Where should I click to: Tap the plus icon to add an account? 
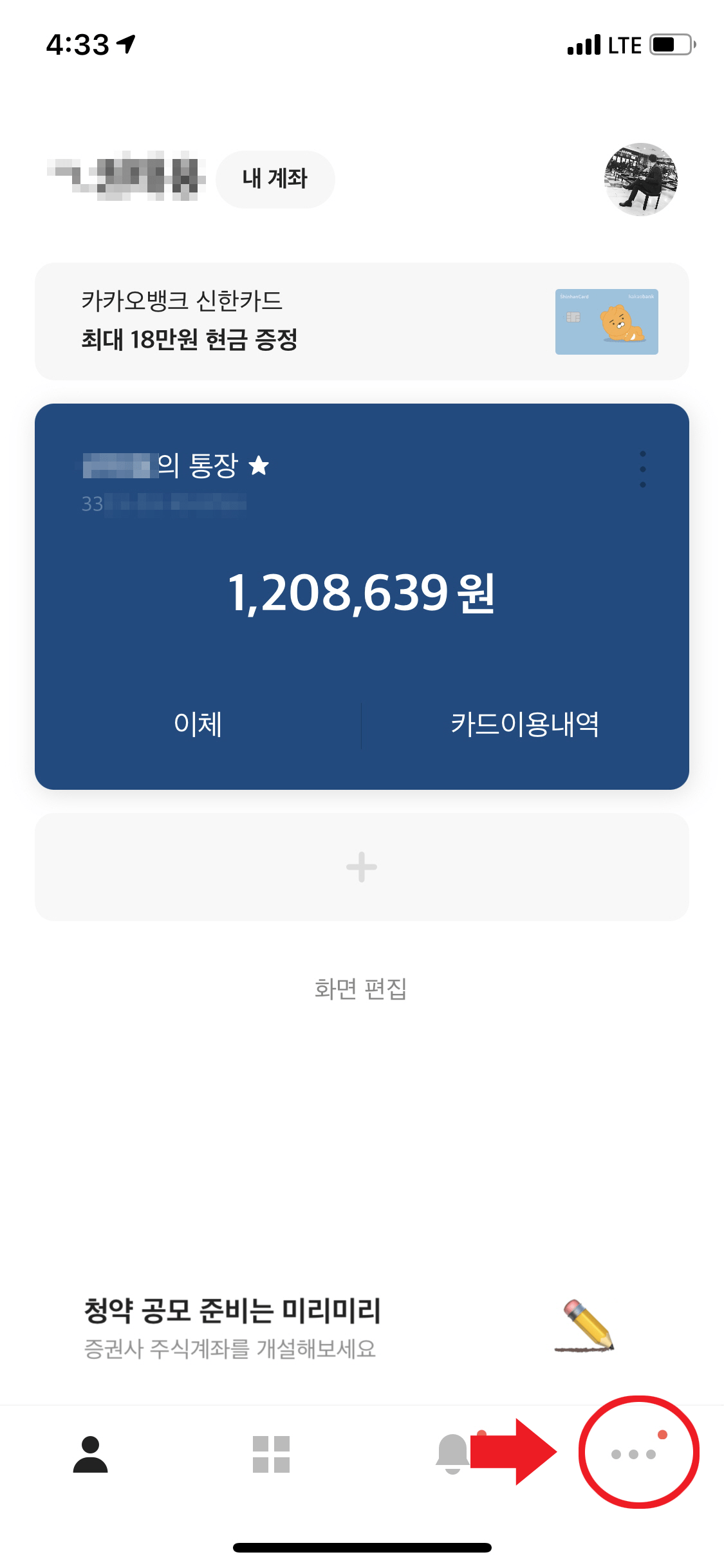[362, 867]
